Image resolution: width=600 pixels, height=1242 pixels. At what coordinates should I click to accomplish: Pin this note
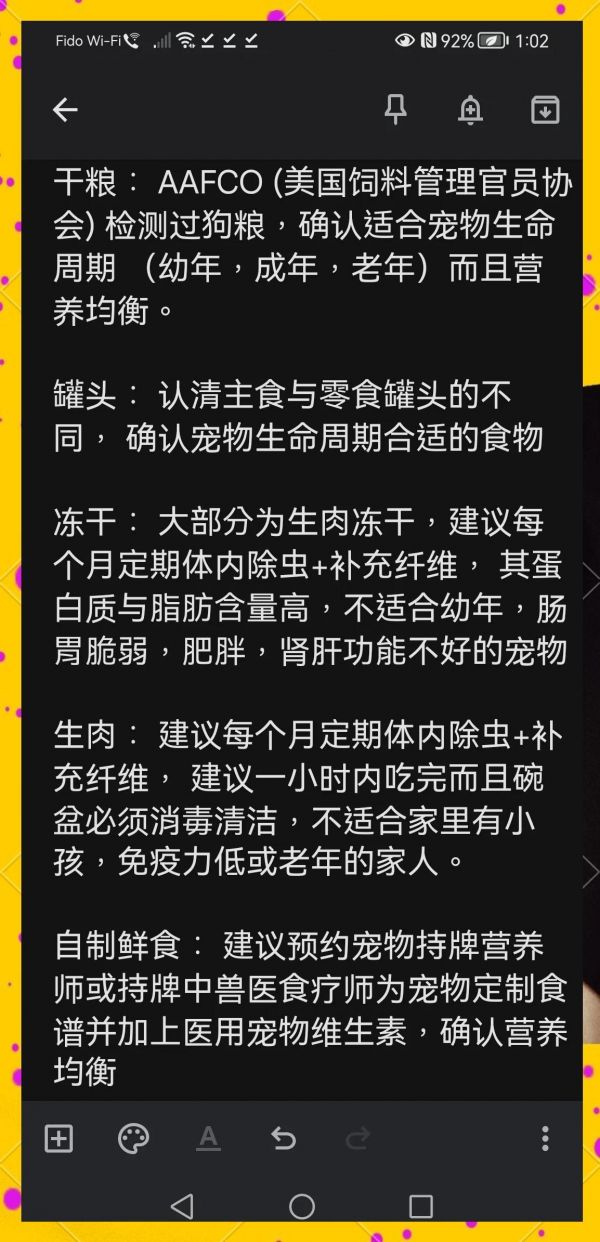tap(396, 110)
